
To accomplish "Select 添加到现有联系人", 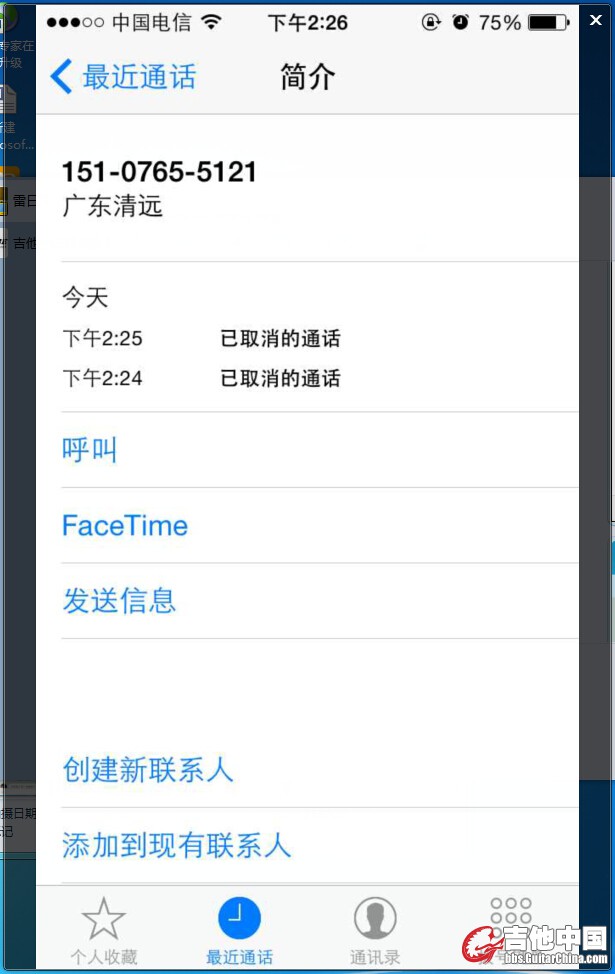I will [176, 846].
